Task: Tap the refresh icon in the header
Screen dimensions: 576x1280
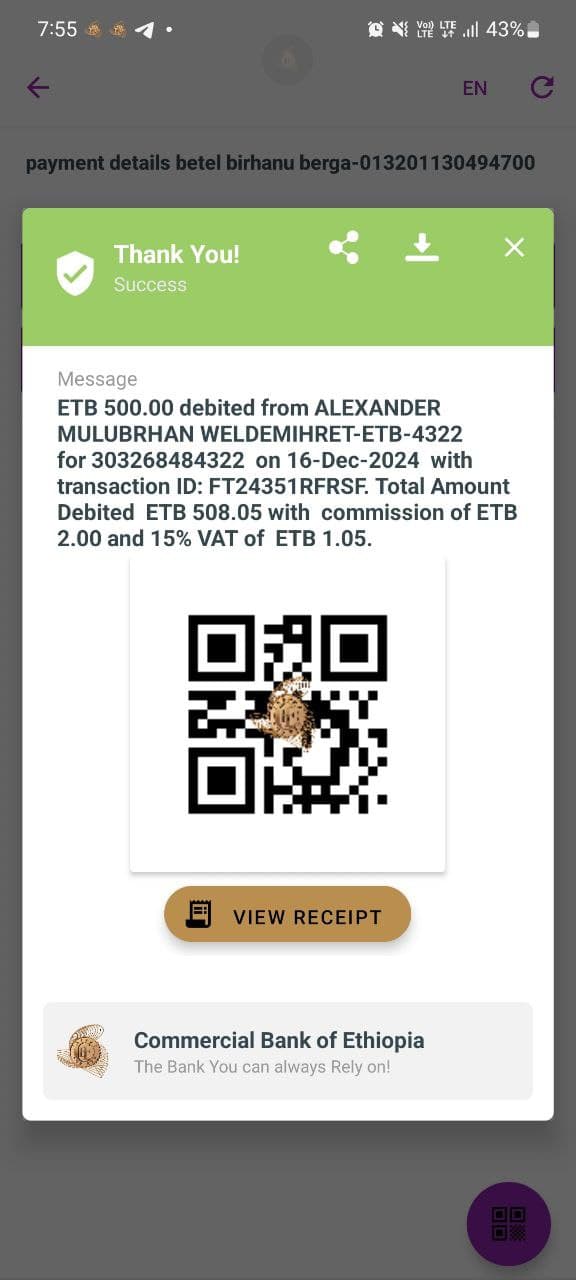Action: pos(541,87)
